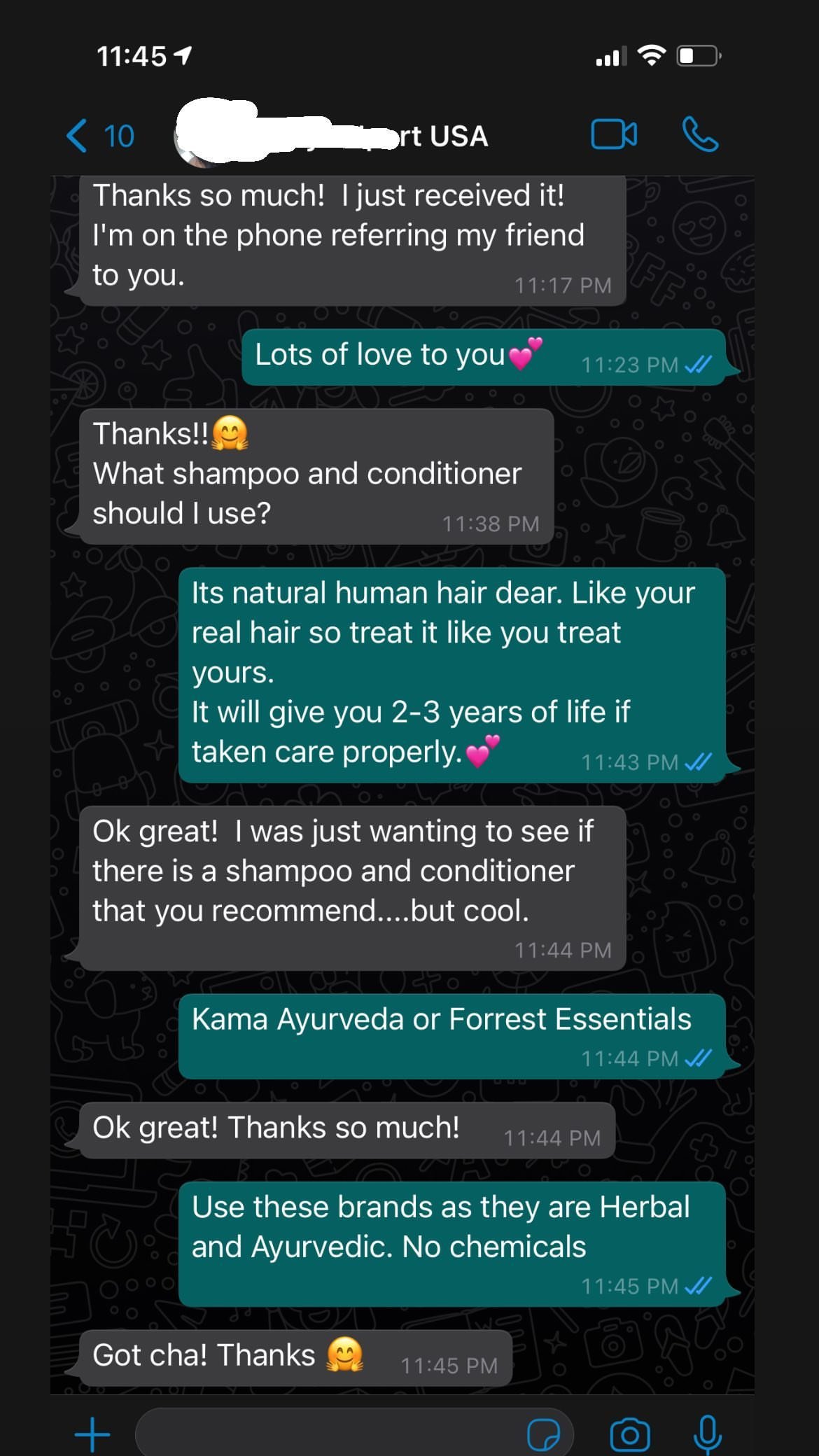Open the sticker picker

[x=543, y=1434]
